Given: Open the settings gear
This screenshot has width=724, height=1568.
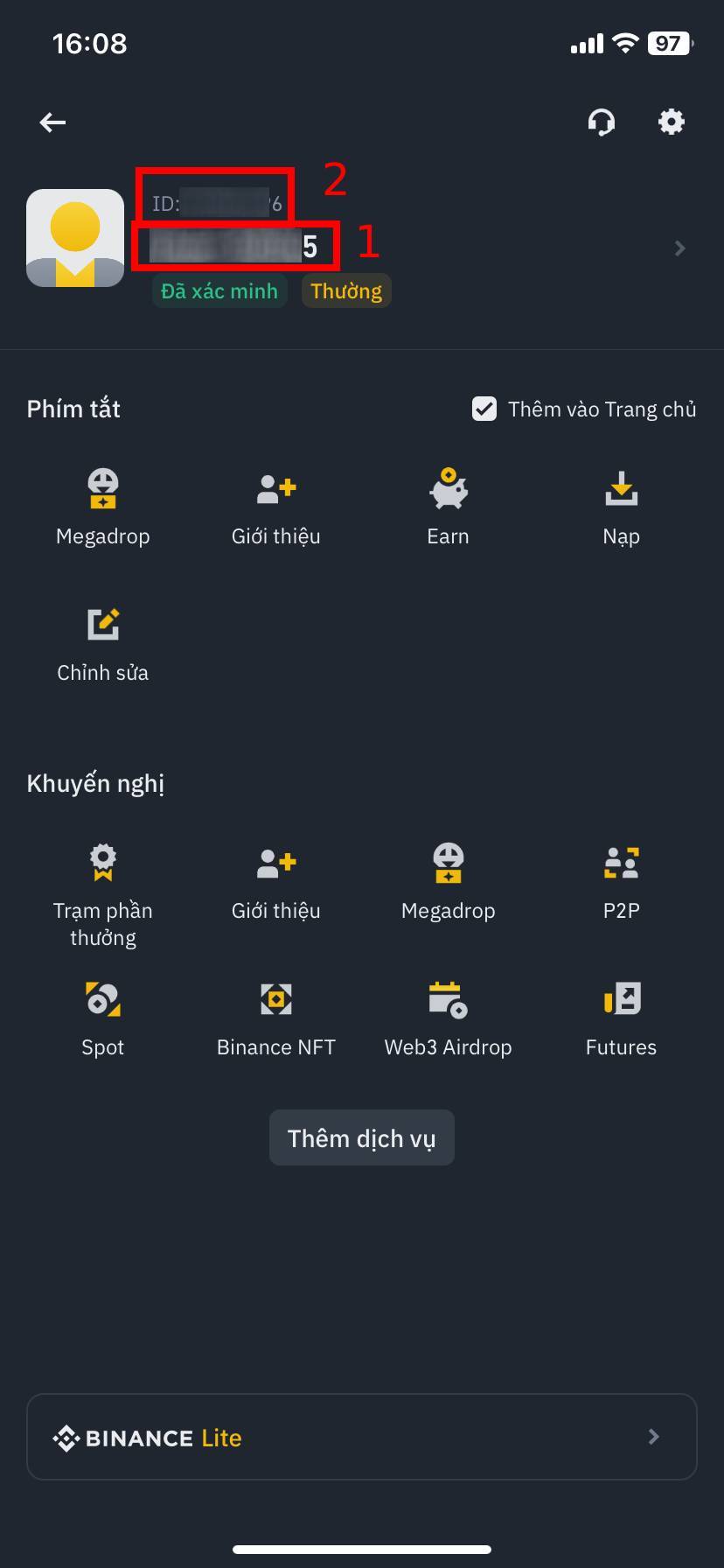Looking at the screenshot, I should coord(672,122).
